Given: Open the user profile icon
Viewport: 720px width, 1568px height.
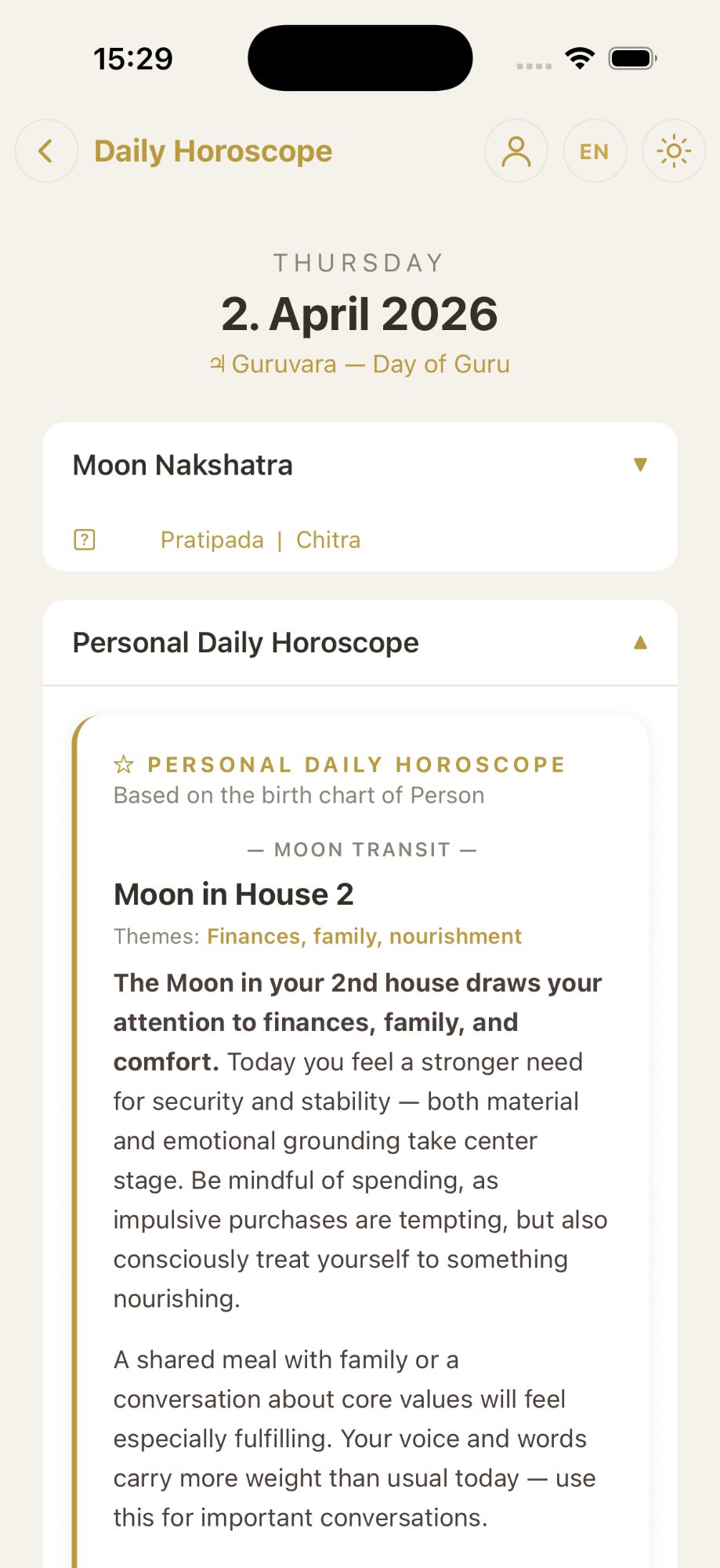Looking at the screenshot, I should point(516,151).
